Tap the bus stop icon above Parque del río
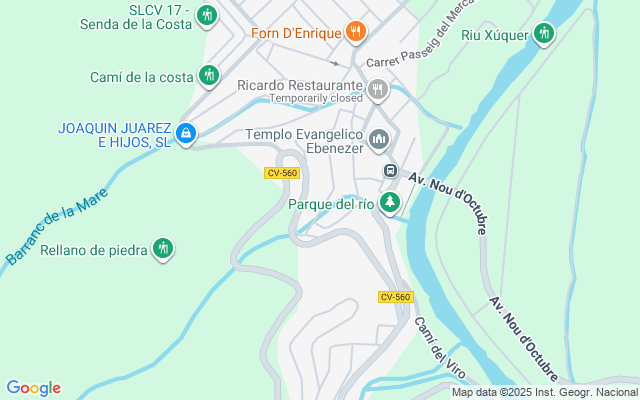The width and height of the screenshot is (640, 400). click(x=390, y=171)
